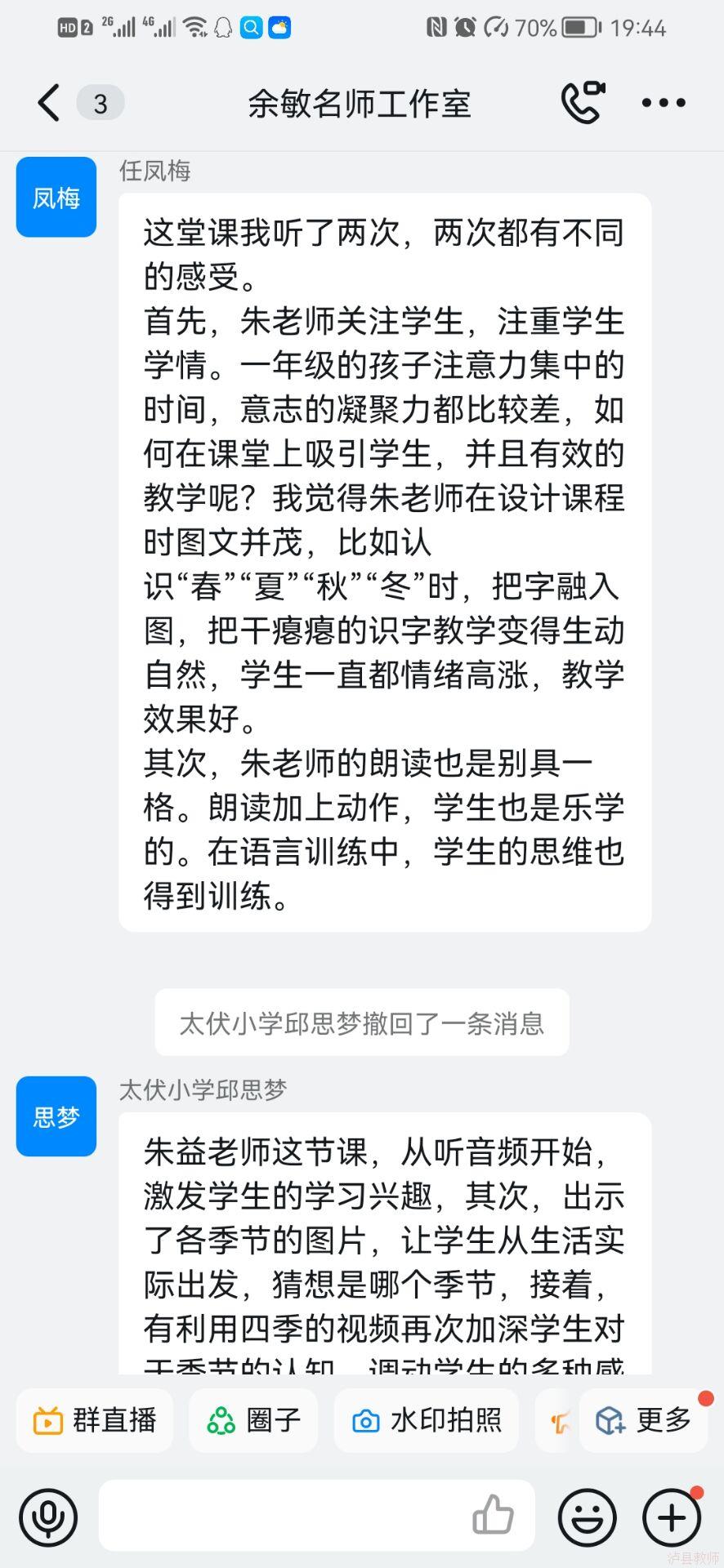
Task: Open 思梦's profile avatar
Action: (56, 1116)
